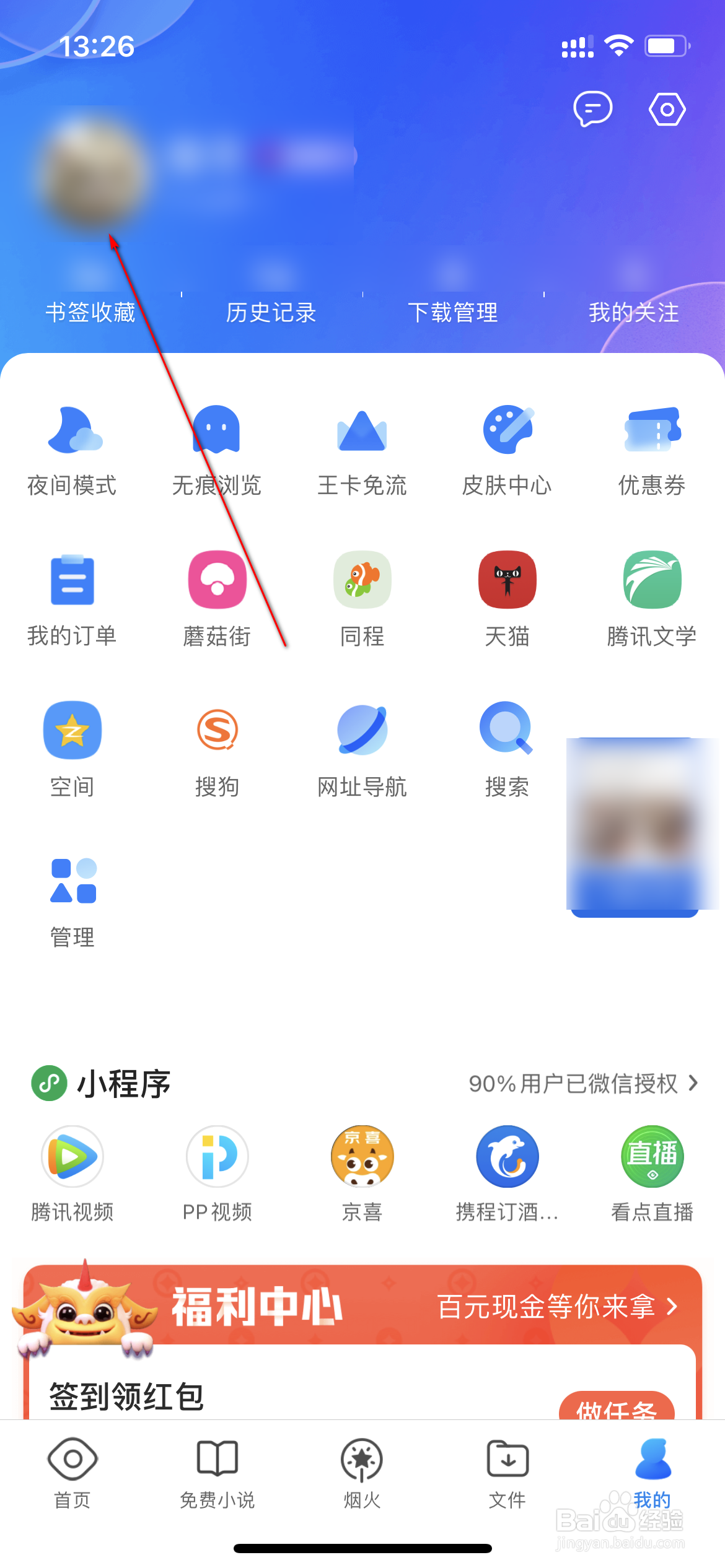Open 历史记录 browsing history
This screenshot has width=725, height=1568.
click(271, 313)
